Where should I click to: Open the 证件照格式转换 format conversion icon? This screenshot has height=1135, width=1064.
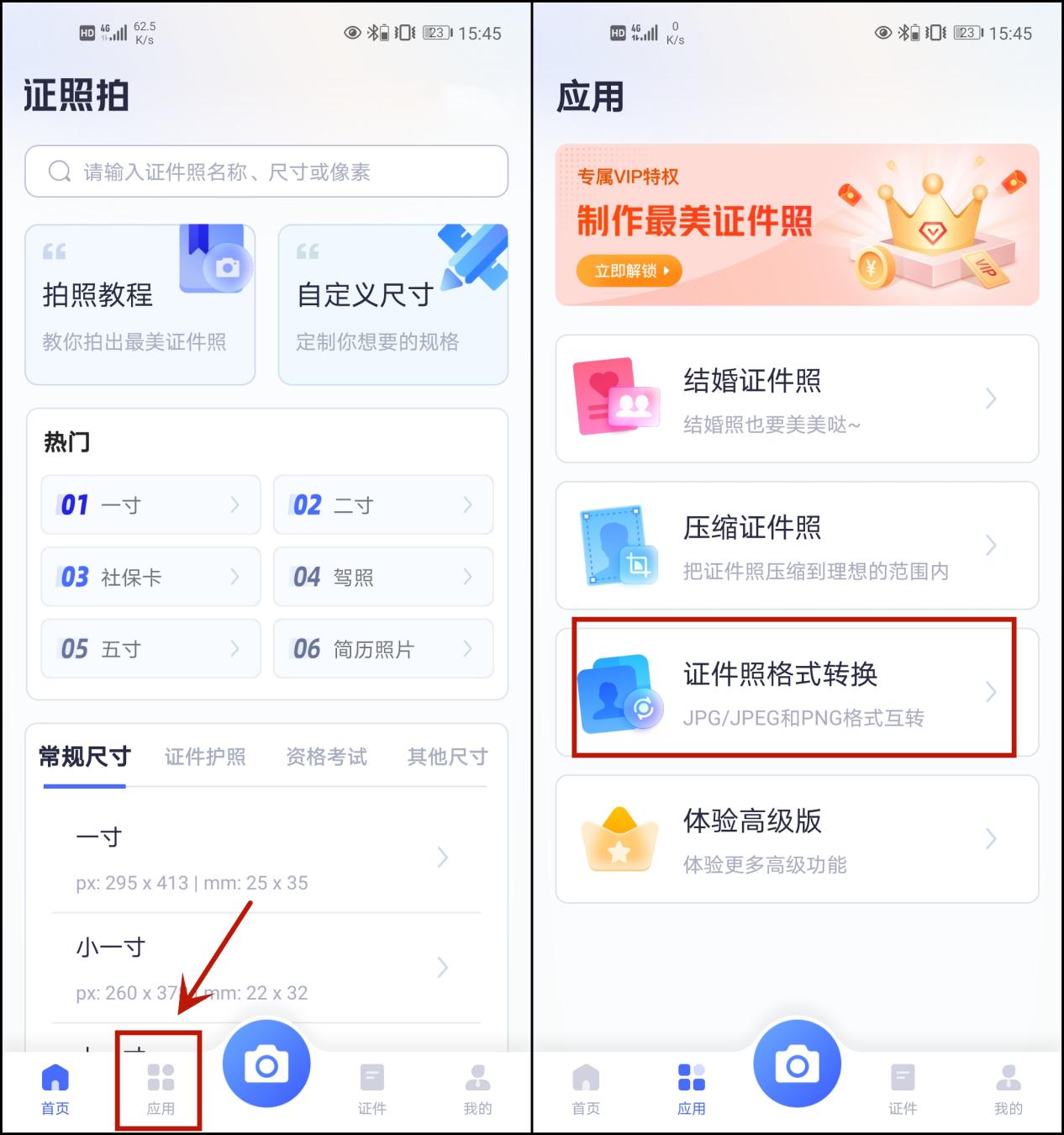pos(619,691)
